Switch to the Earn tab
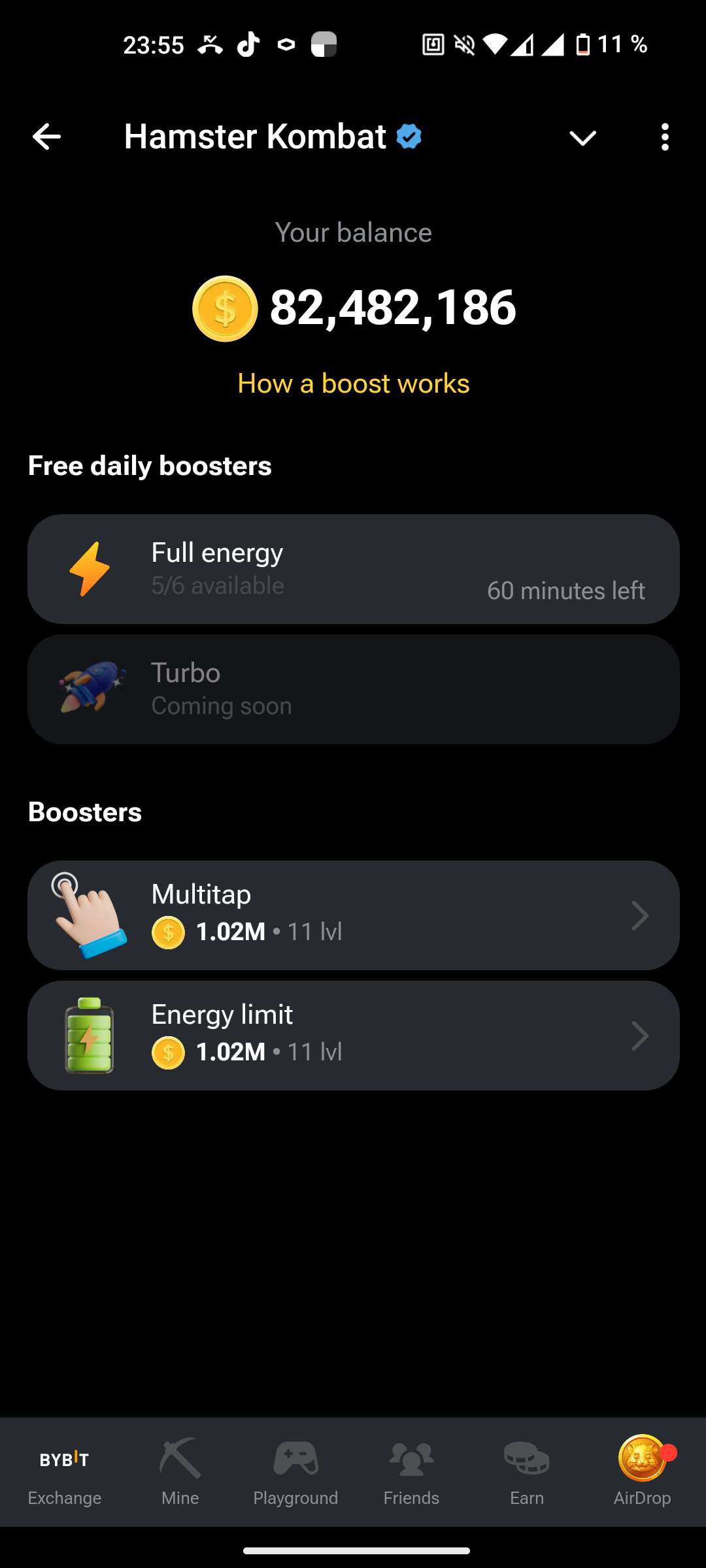The image size is (706, 1568). (527, 1471)
